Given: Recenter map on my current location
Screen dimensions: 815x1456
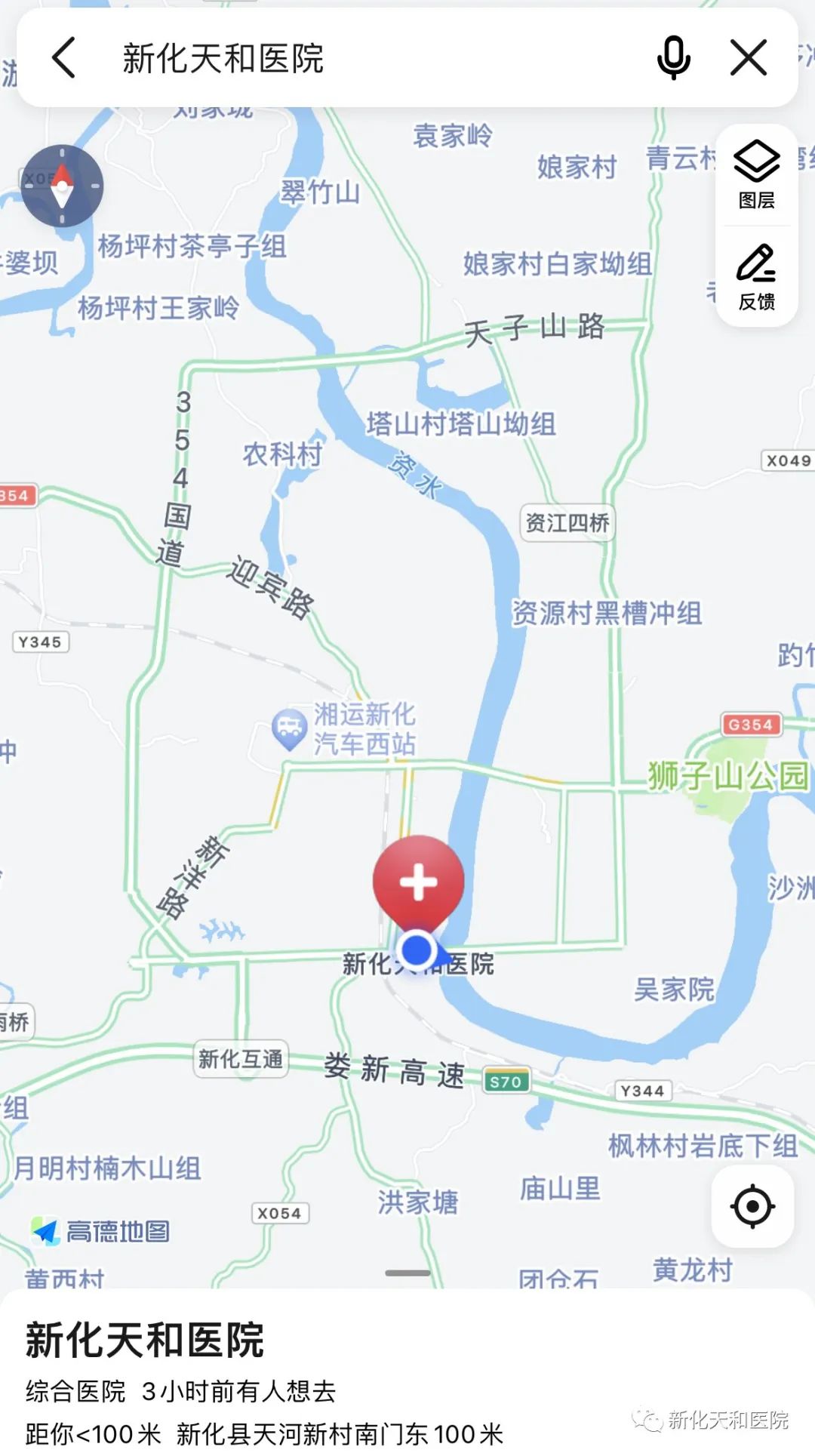Looking at the screenshot, I should (x=752, y=1206).
